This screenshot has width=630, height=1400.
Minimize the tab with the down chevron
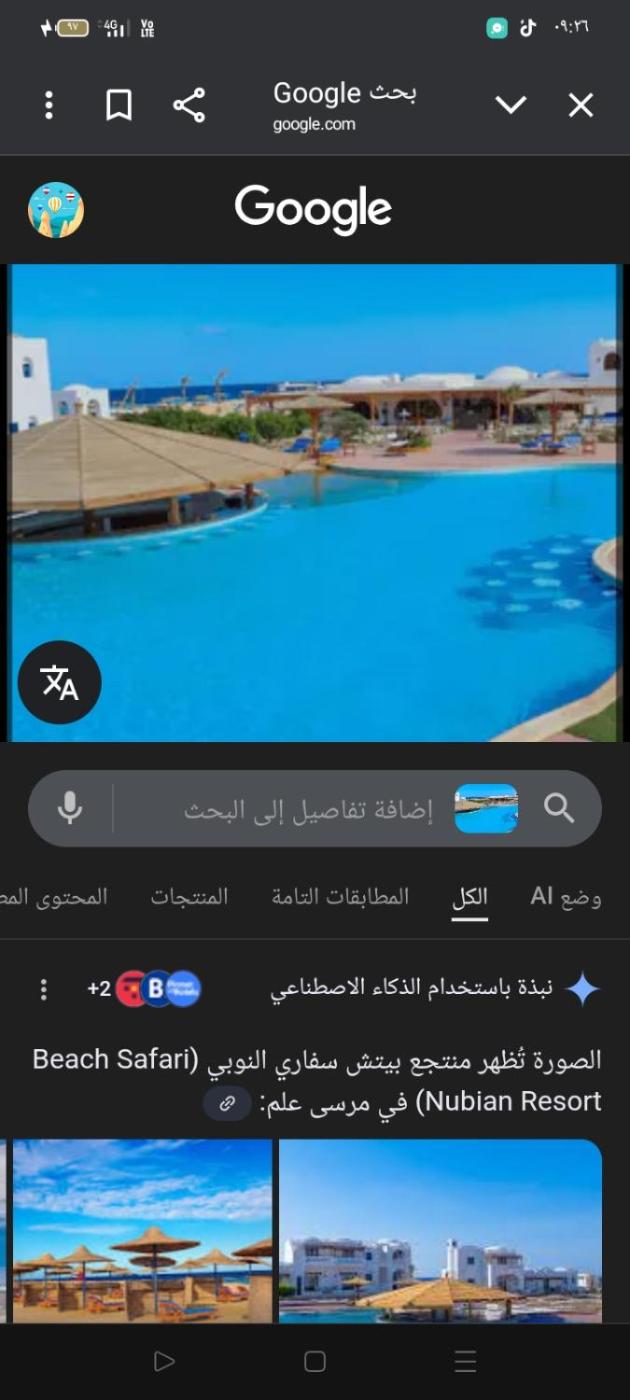(511, 105)
